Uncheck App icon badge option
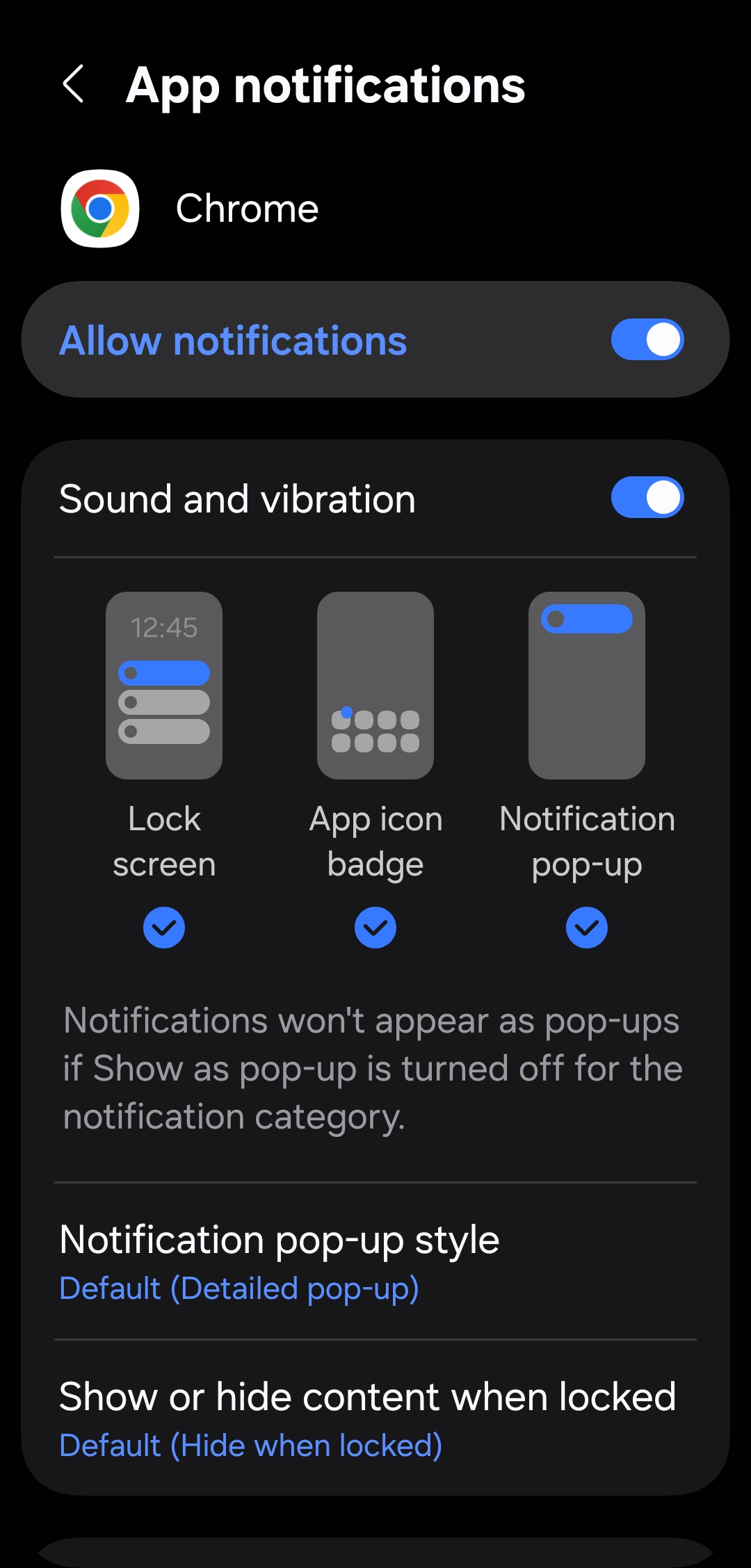This screenshot has width=751, height=1568. [x=375, y=928]
